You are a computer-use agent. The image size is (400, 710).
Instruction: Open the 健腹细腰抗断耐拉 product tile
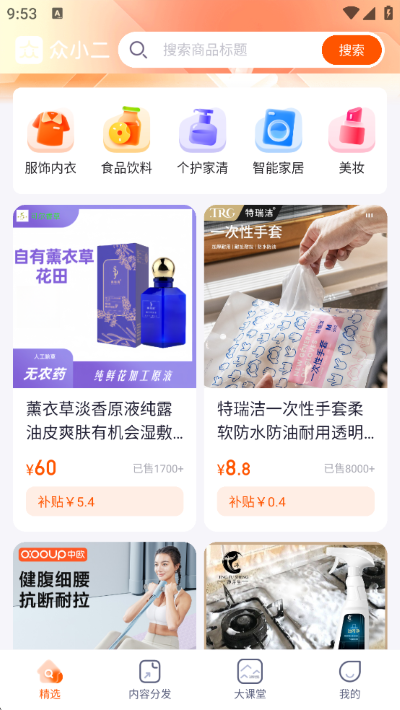[x=104, y=596]
